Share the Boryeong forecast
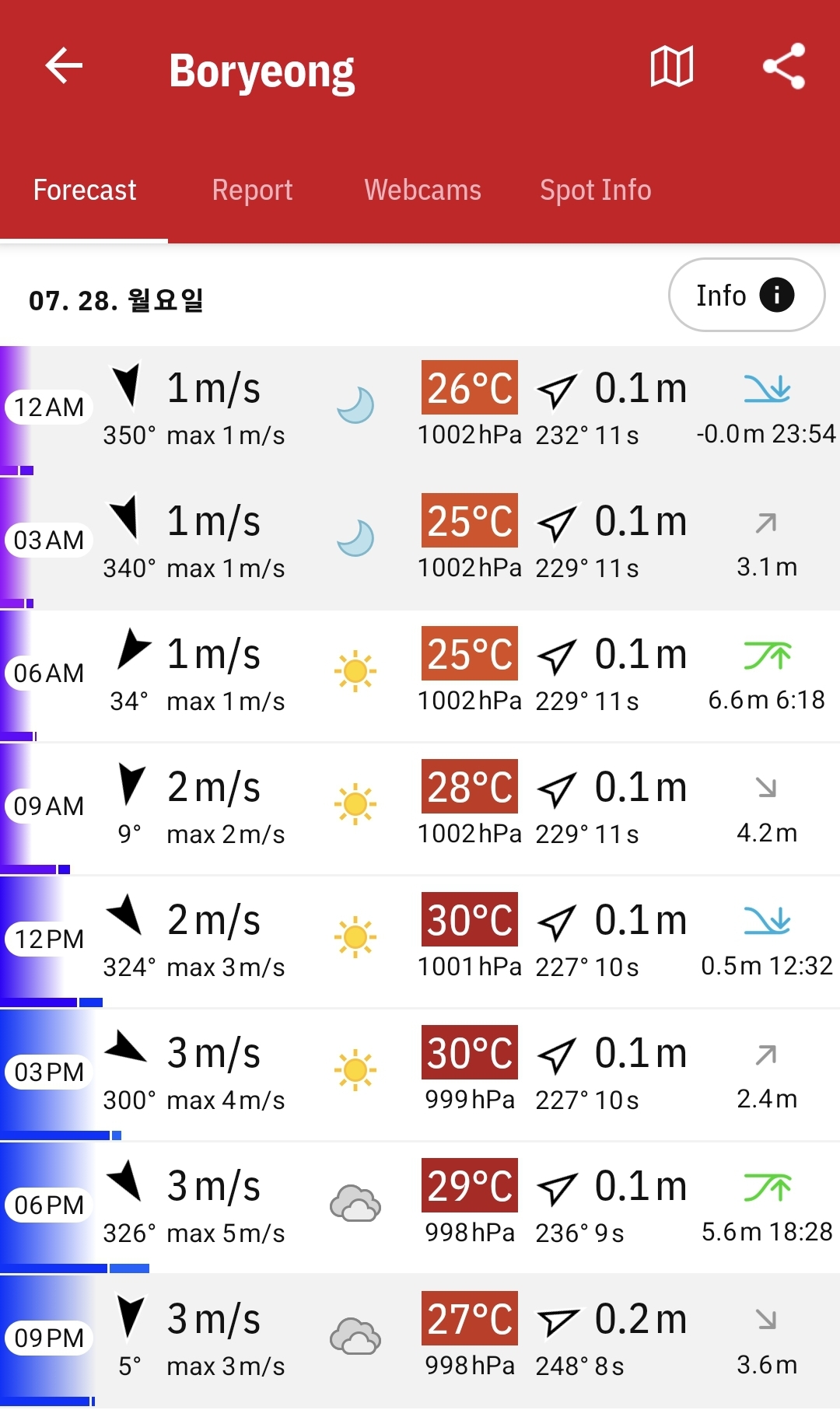Viewport: 840px width, 1410px height. (x=783, y=66)
